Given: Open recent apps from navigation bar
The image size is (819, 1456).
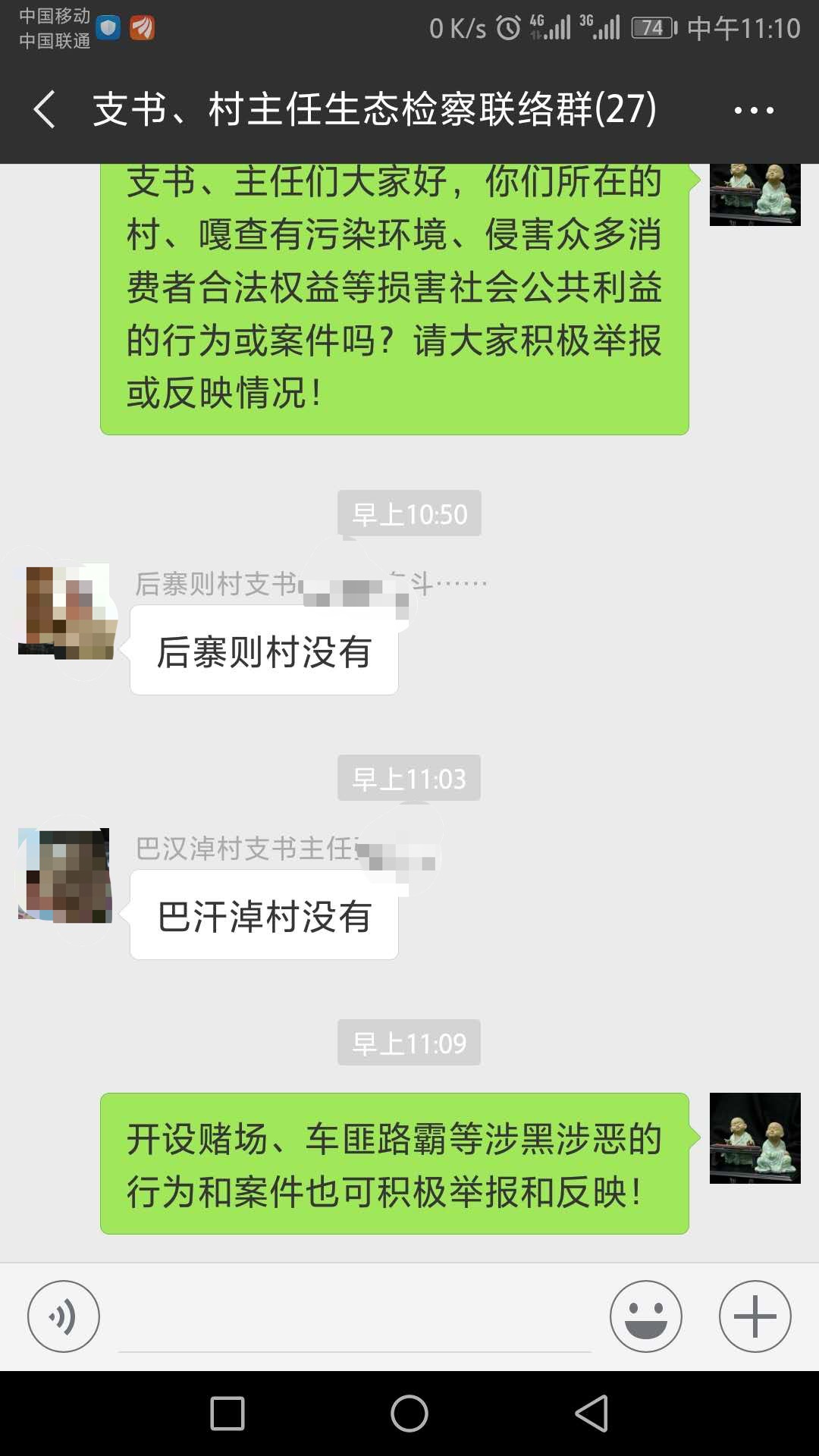Looking at the screenshot, I should (x=227, y=1414).
